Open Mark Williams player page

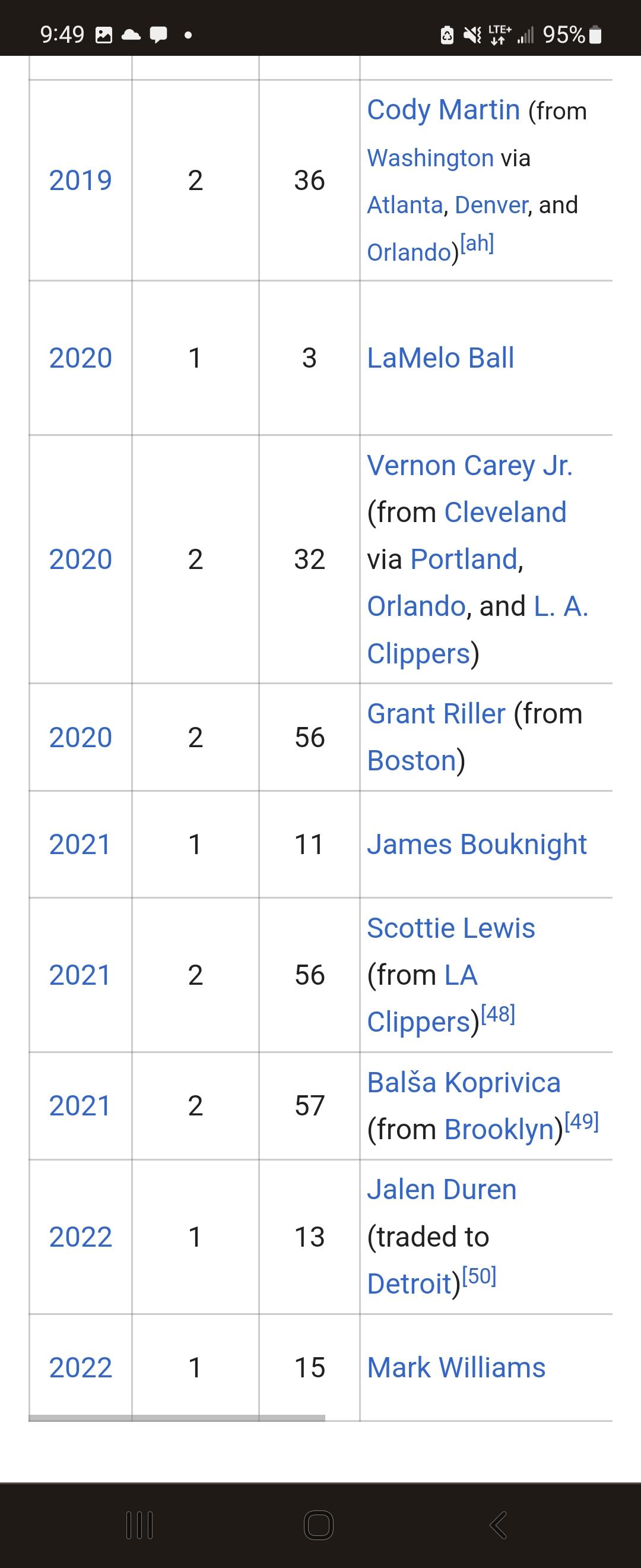[x=456, y=1368]
